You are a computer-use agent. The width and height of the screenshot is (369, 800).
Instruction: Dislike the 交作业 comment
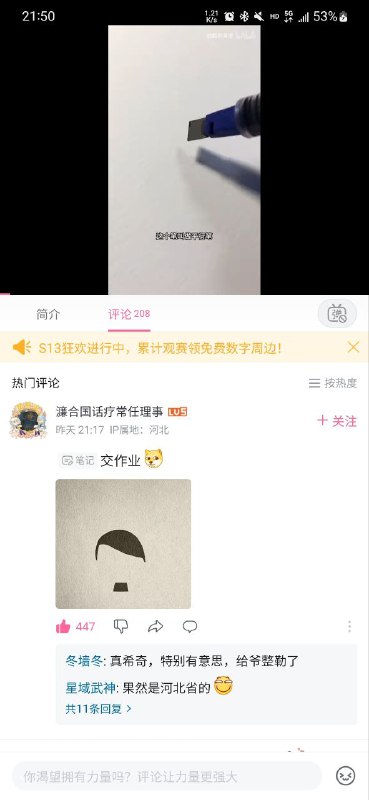click(120, 627)
